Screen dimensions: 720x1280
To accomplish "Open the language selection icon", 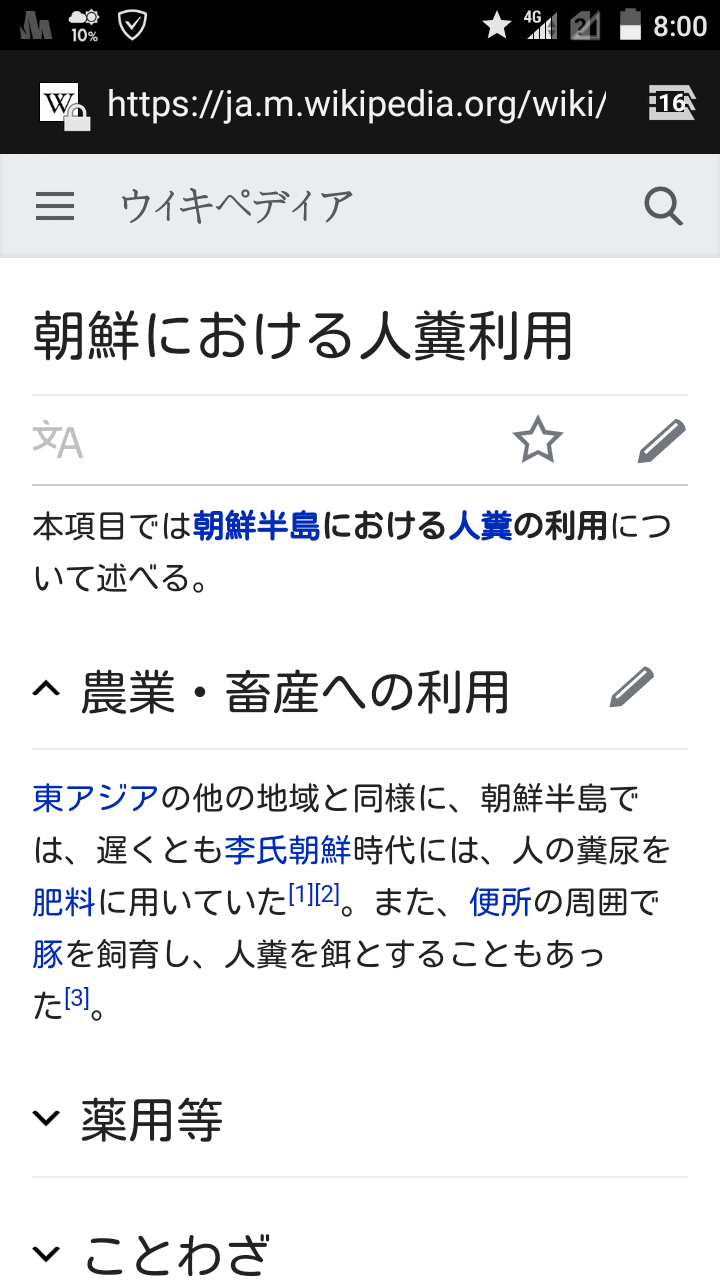I will coord(57,440).
